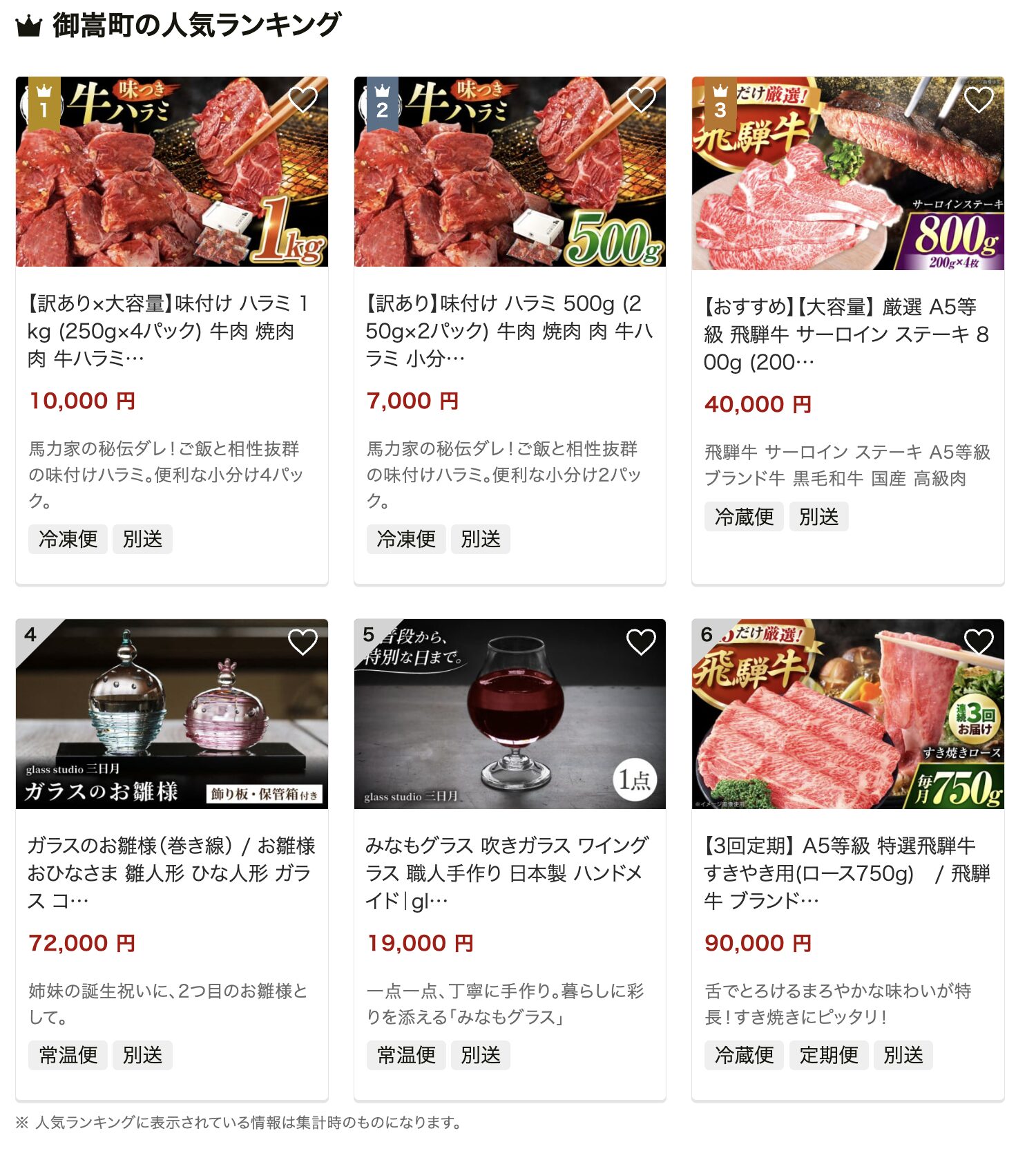Open the rank 2 味付けハラミ 500g card
Image resolution: width=1036 pixels, height=1151 pixels.
click(x=509, y=330)
